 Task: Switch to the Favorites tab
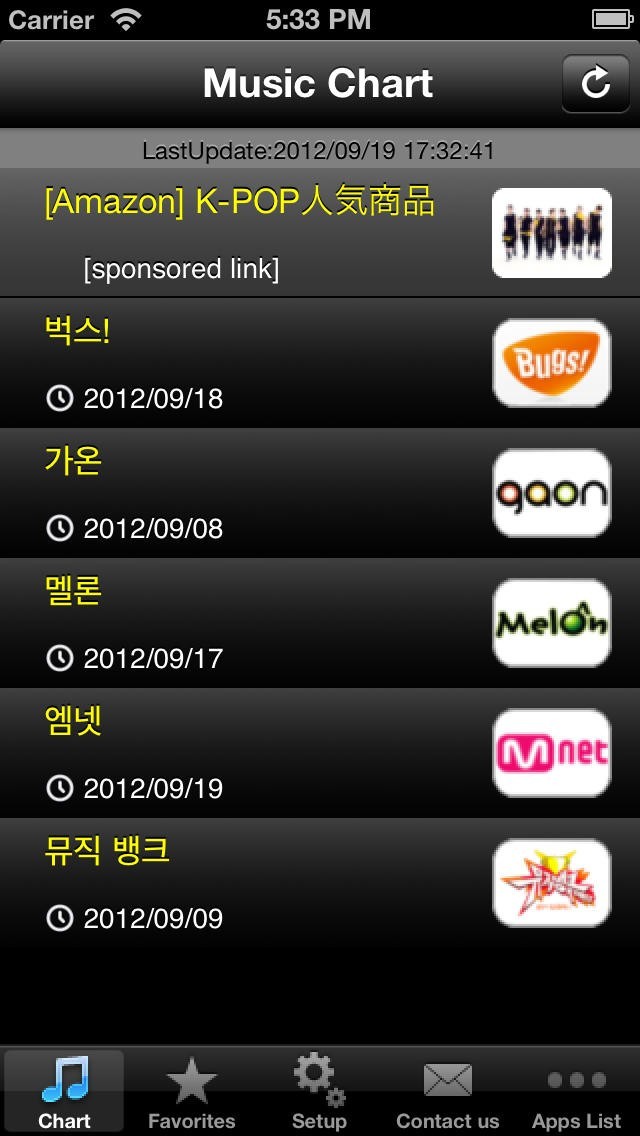[191, 1092]
